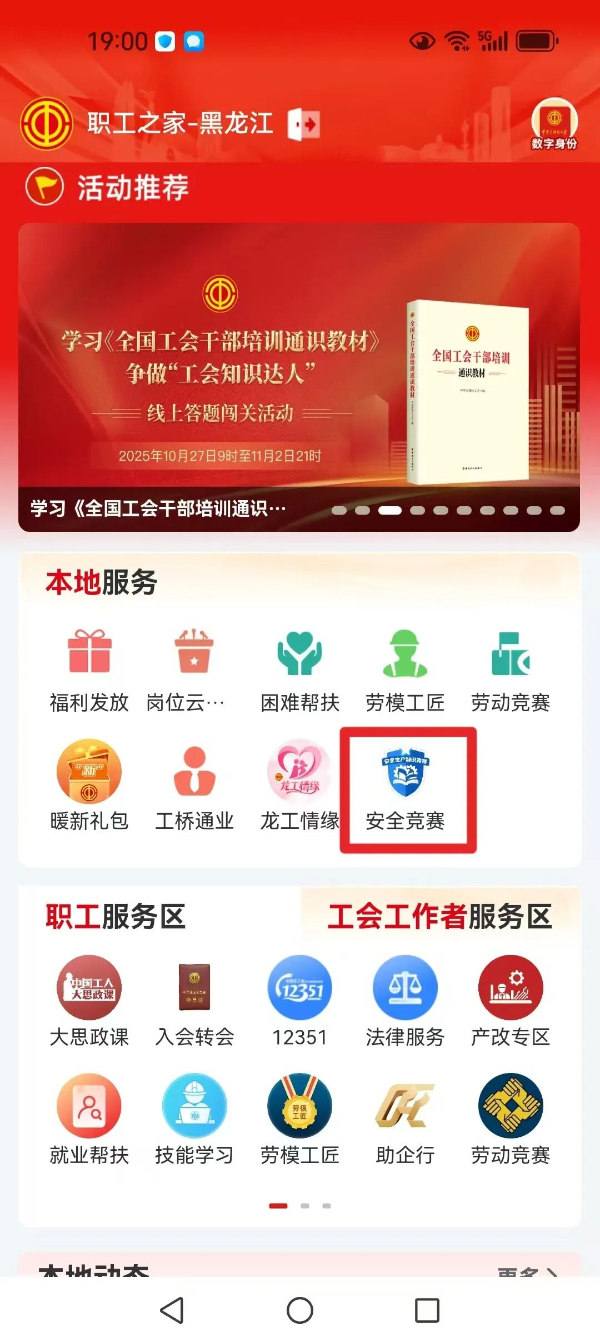
Task: Open 福利发放 in local services
Action: click(90, 669)
